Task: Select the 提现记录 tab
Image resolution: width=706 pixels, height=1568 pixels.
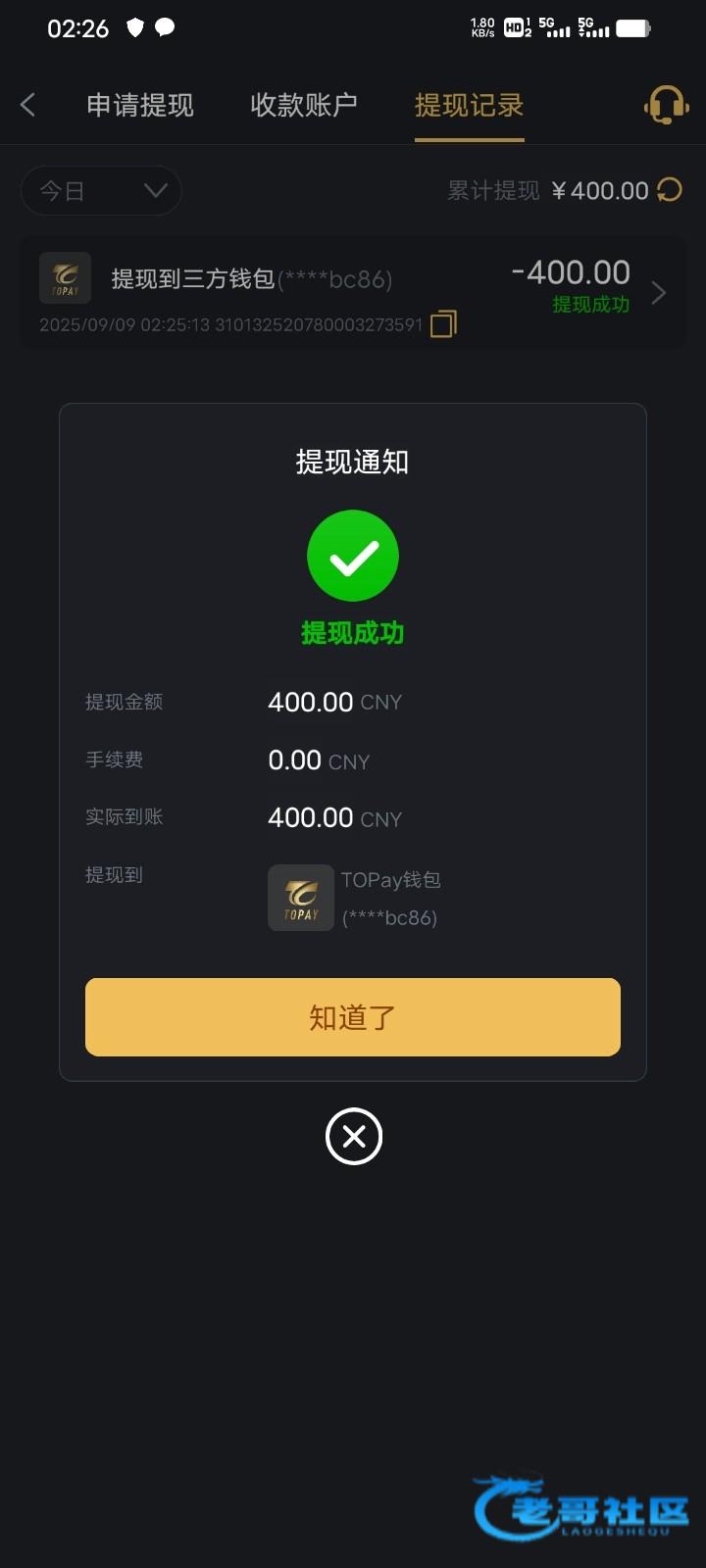Action: pyautogui.click(x=469, y=106)
